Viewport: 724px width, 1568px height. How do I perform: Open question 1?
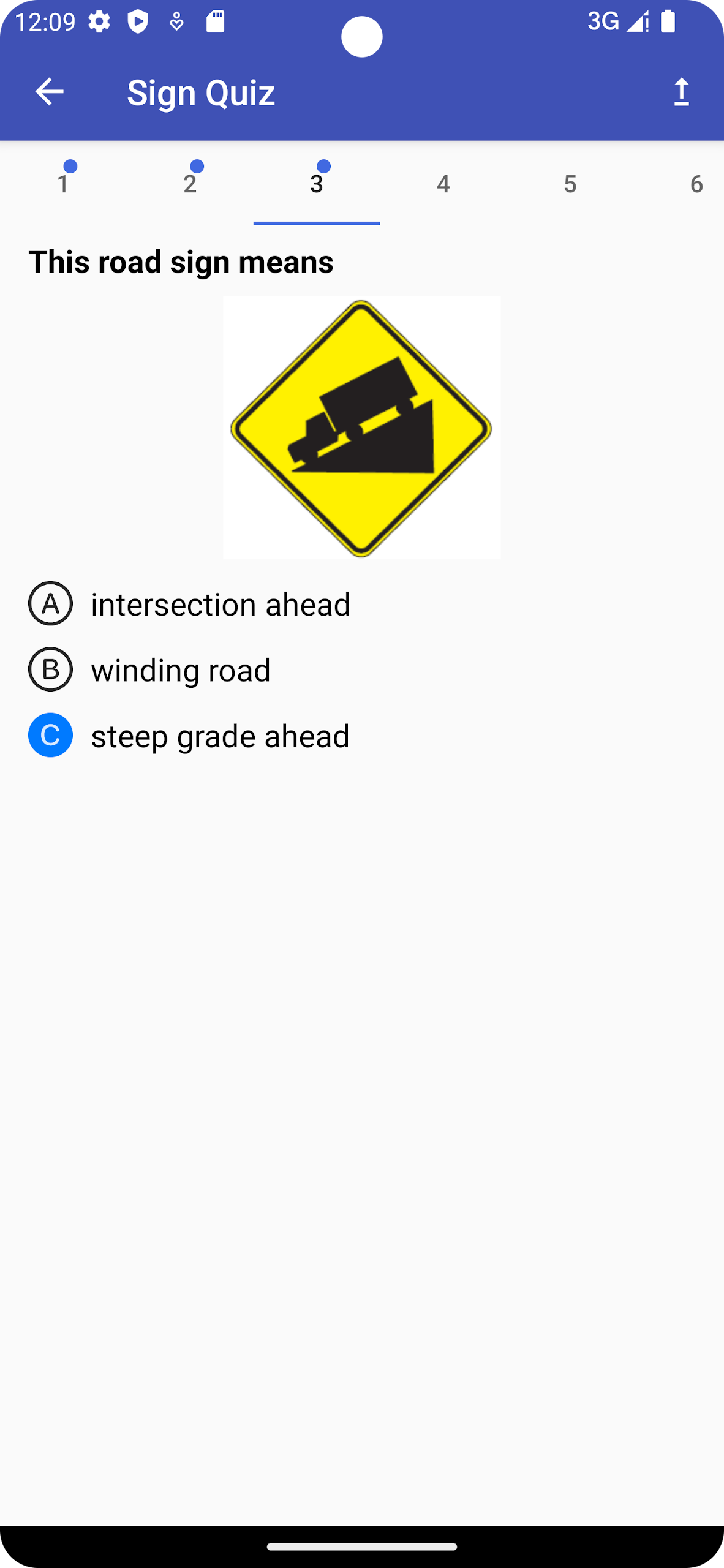click(x=64, y=183)
